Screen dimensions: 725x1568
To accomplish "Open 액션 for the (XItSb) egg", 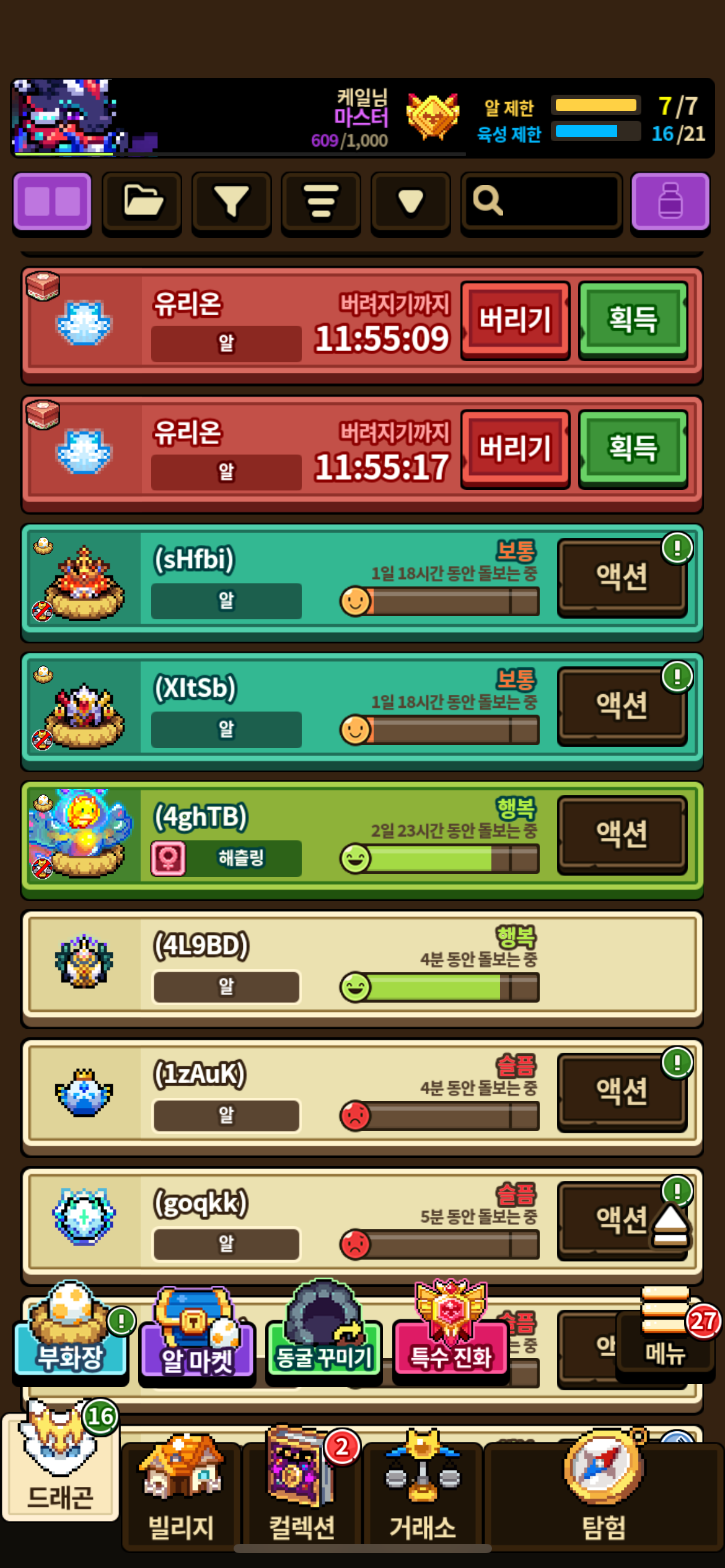I will (x=622, y=706).
